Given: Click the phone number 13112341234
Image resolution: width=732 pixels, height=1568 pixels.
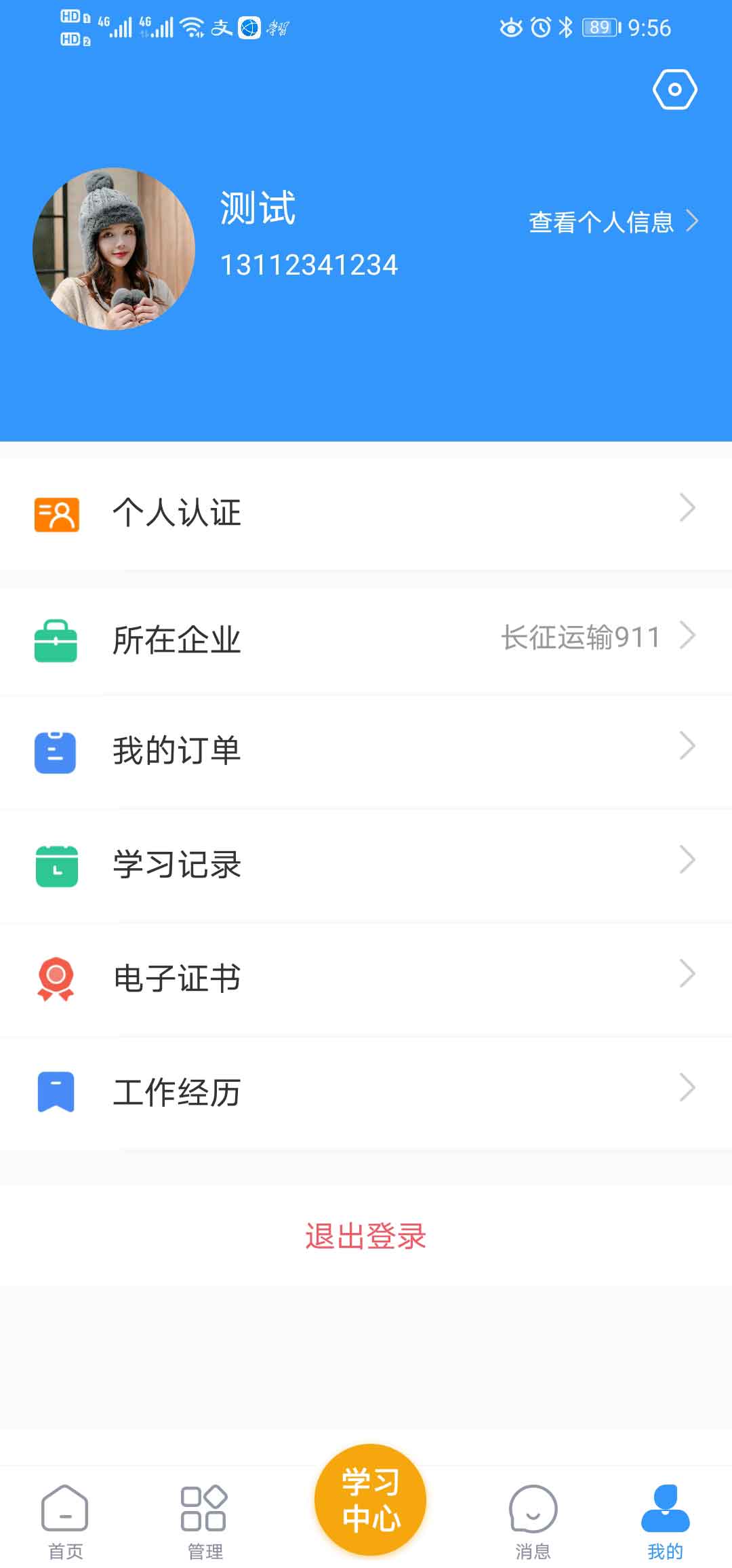Looking at the screenshot, I should (309, 264).
